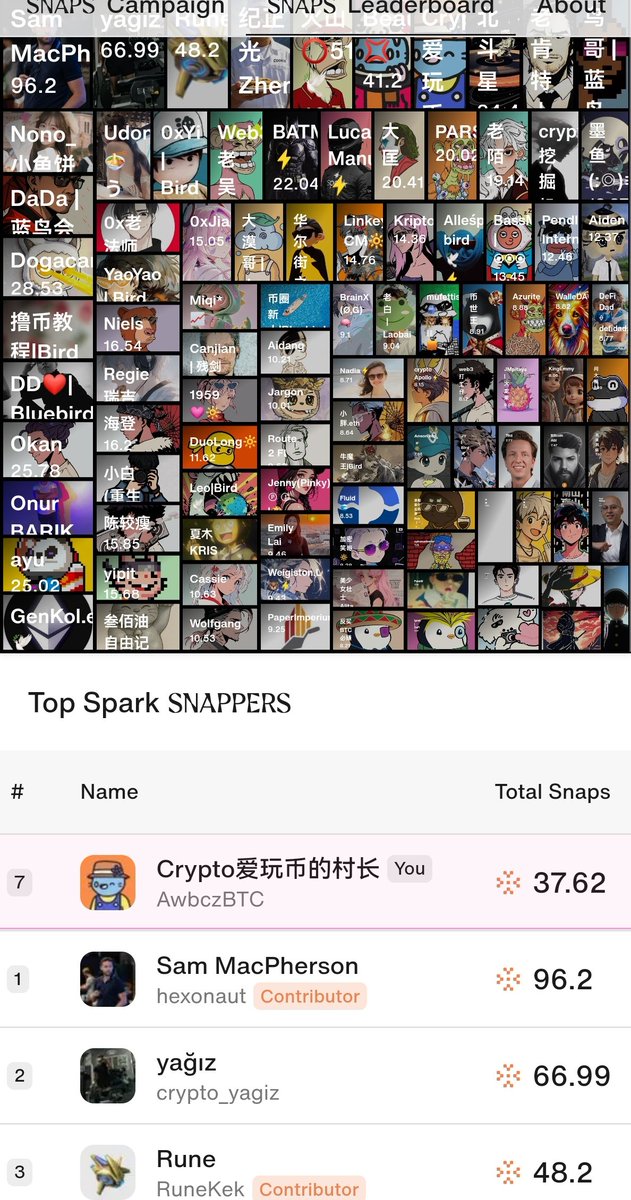Select the BATM 22.04 treemap tile
631x1200 pixels.
click(x=295, y=158)
